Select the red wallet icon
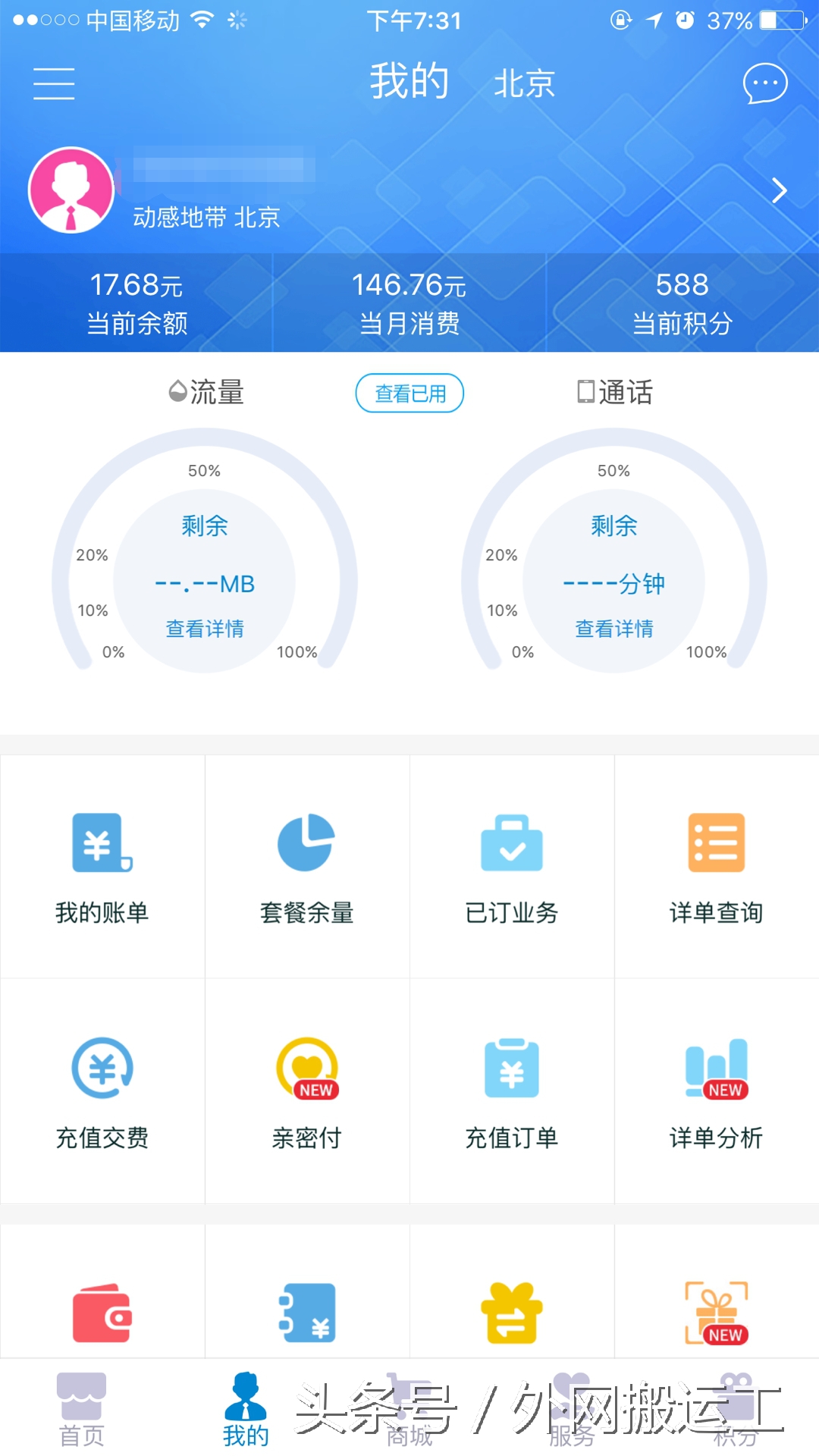The height and width of the screenshot is (1456, 819). click(102, 1313)
